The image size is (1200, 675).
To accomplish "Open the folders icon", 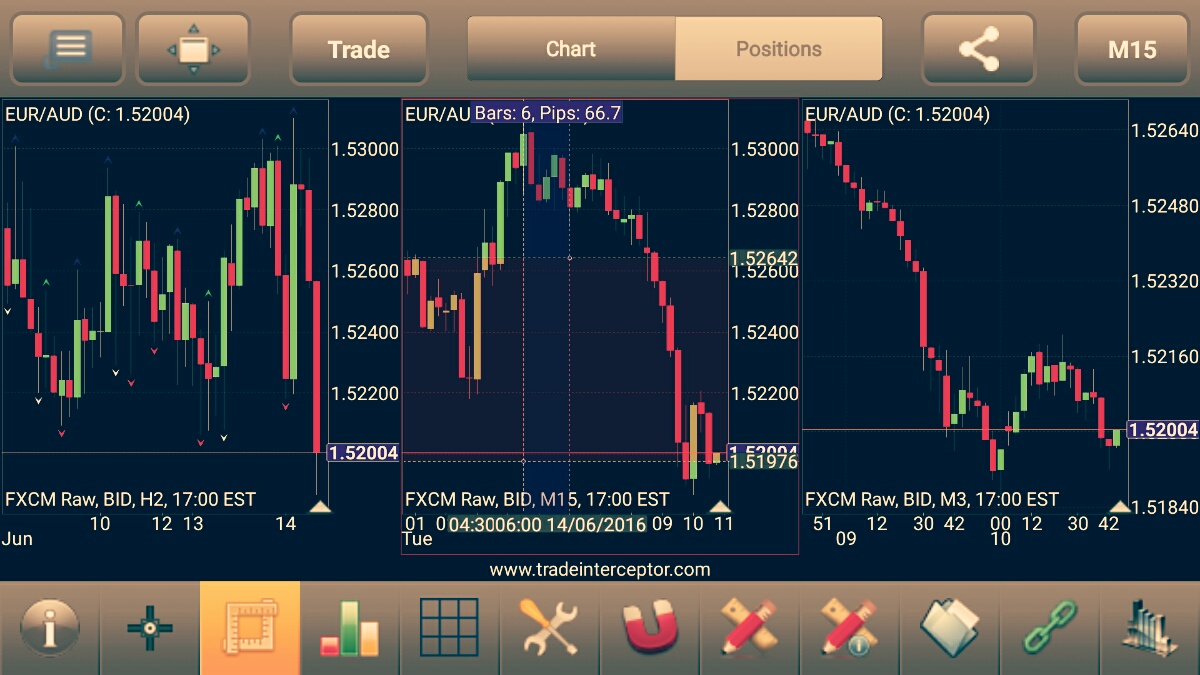I will pos(950,629).
